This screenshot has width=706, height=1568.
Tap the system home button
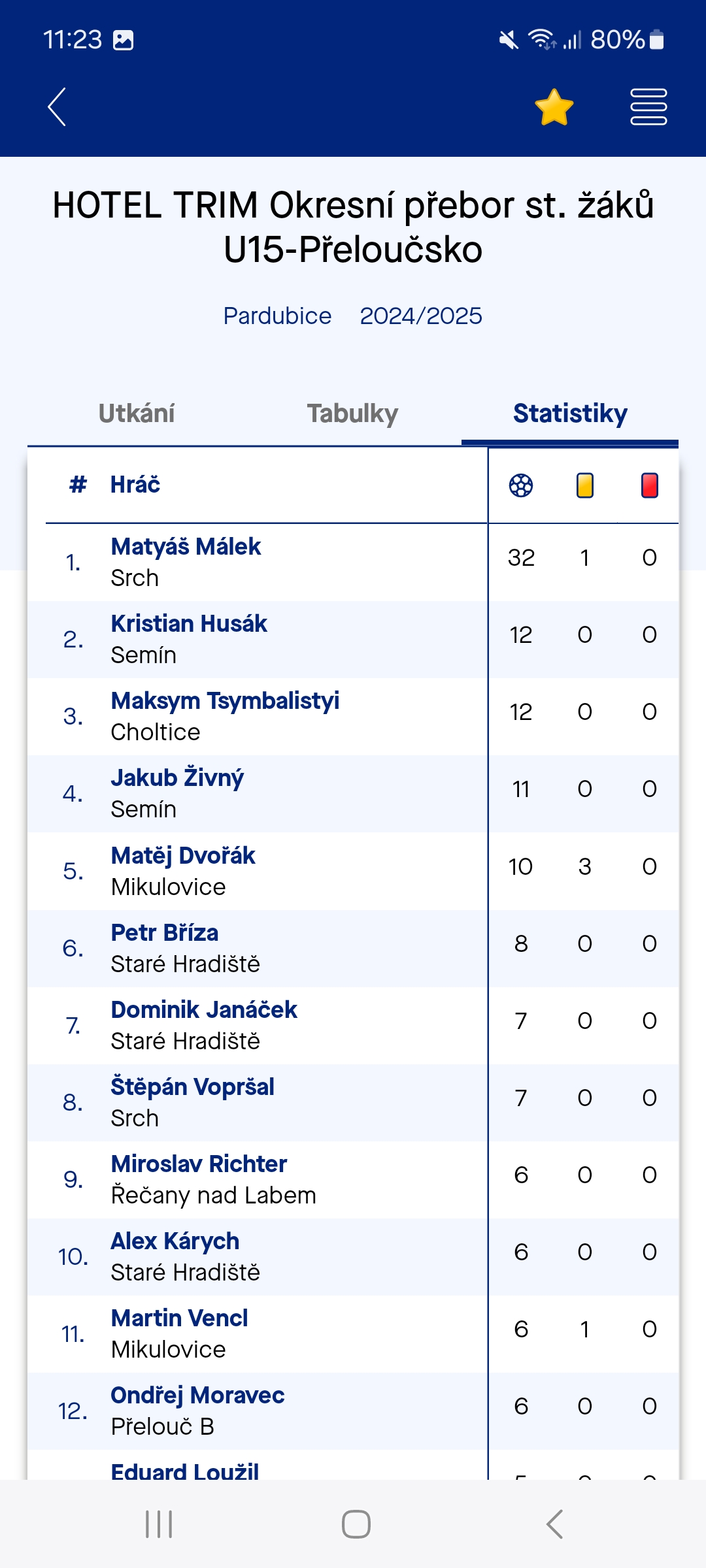pyautogui.click(x=356, y=1524)
